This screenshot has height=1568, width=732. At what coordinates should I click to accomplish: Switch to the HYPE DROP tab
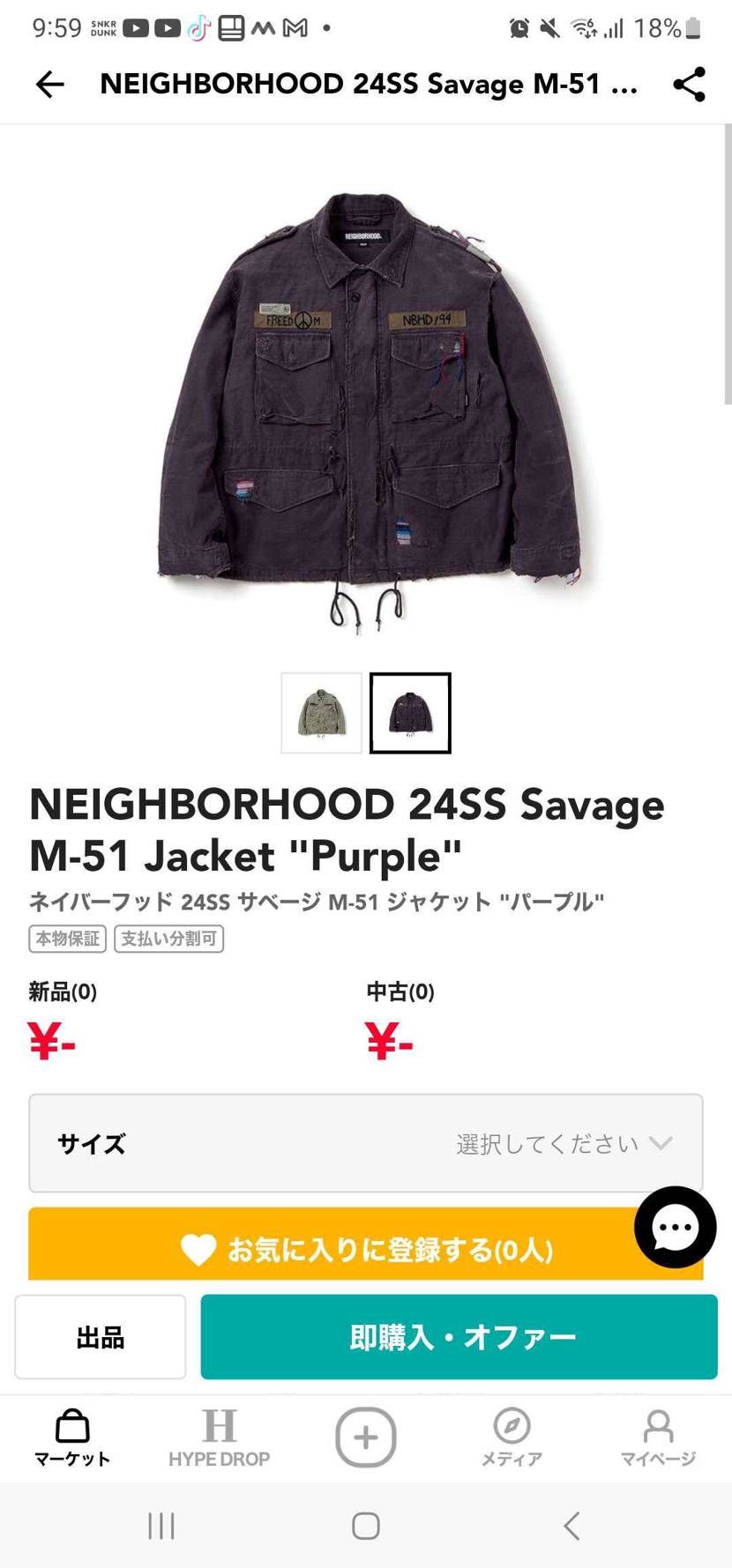[219, 1438]
